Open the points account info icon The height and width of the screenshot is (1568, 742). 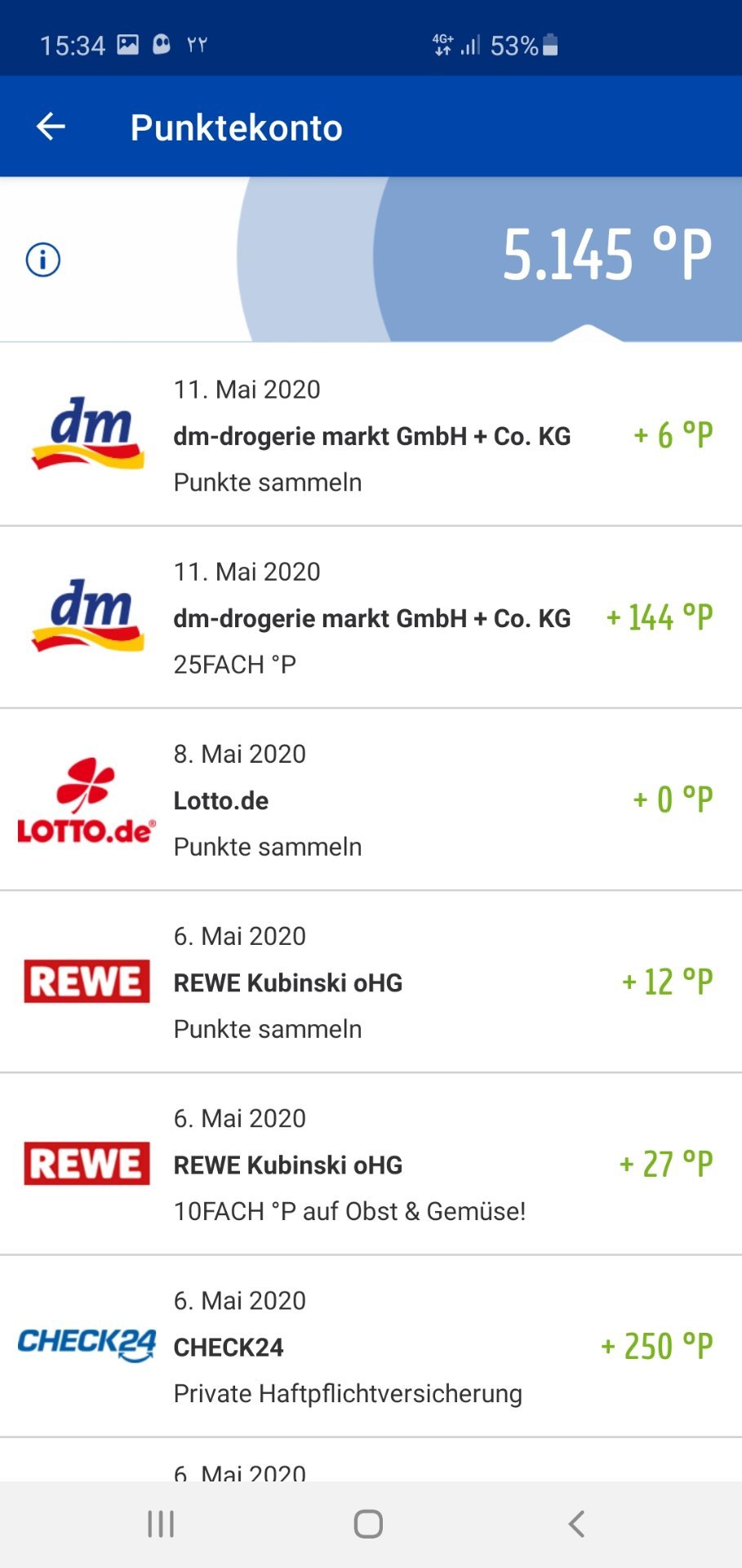[43, 260]
